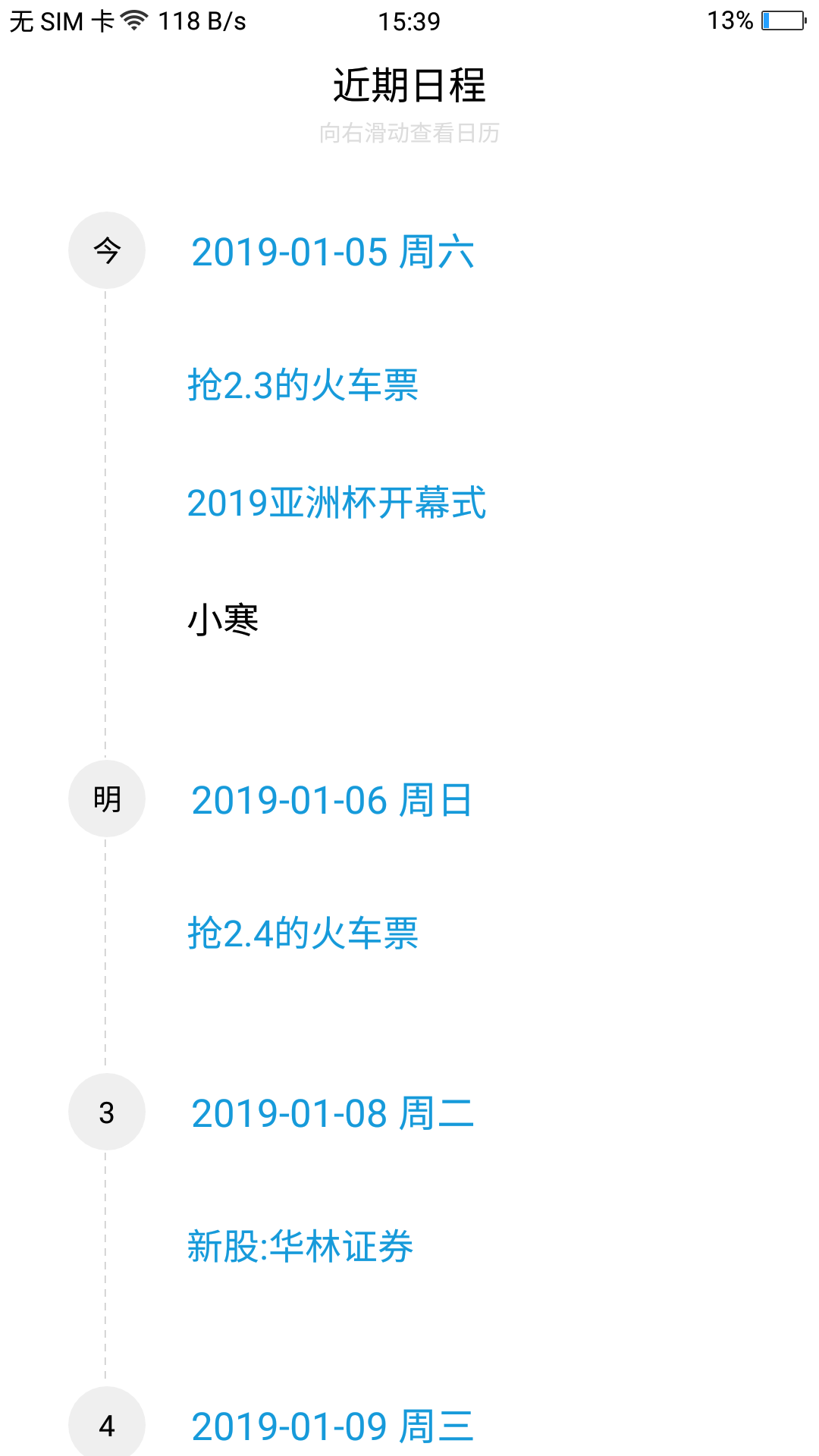The width and height of the screenshot is (819, 1456).
Task: Open the 2019-01-06 周日 date header
Action: tap(332, 800)
